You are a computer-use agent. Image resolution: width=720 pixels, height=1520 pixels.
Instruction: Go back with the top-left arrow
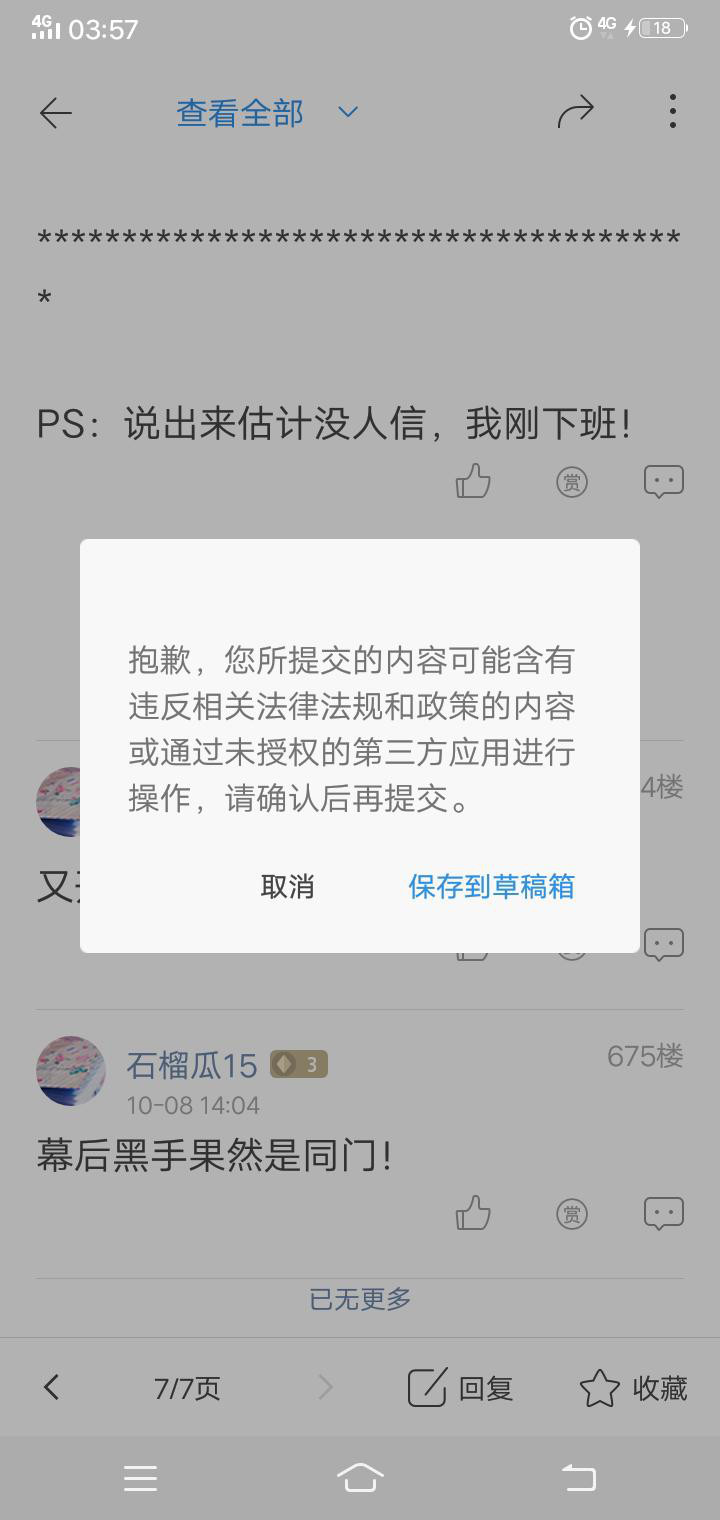[56, 113]
